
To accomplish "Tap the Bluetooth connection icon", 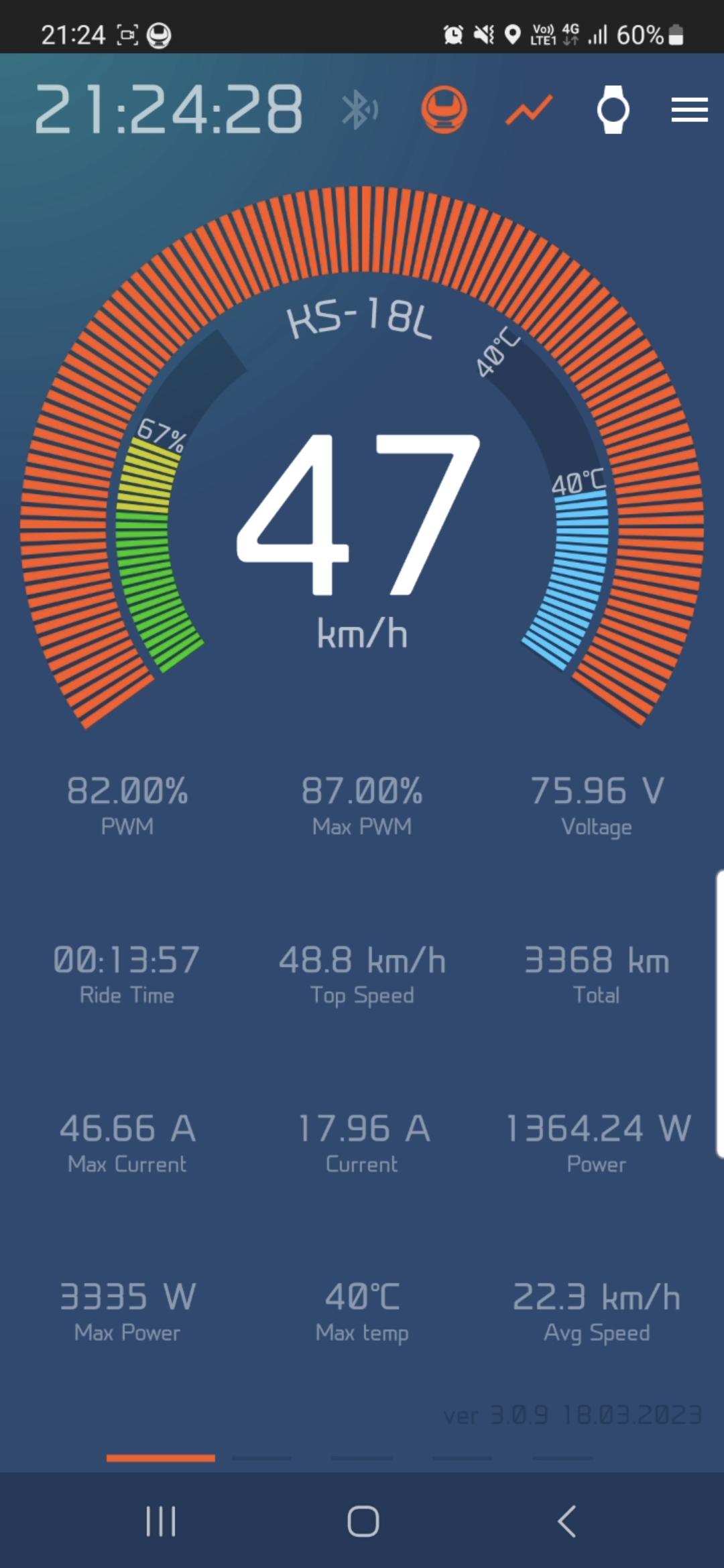I will (x=360, y=110).
